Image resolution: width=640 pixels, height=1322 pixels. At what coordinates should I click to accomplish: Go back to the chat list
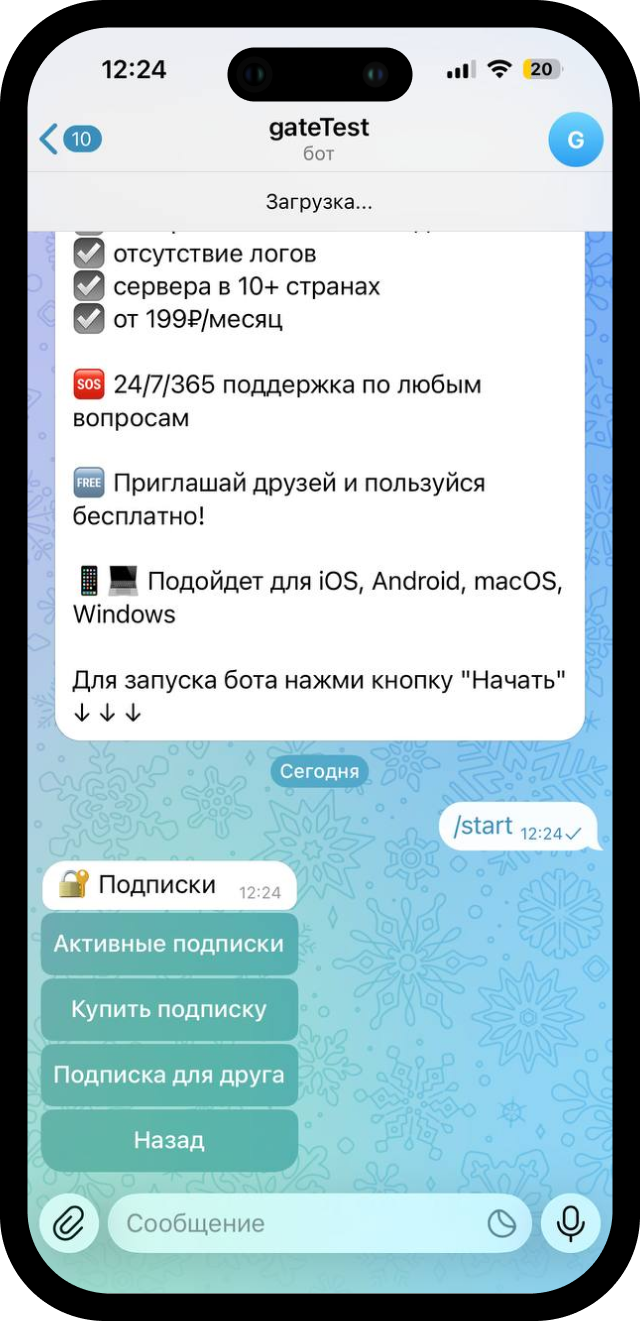[67, 139]
